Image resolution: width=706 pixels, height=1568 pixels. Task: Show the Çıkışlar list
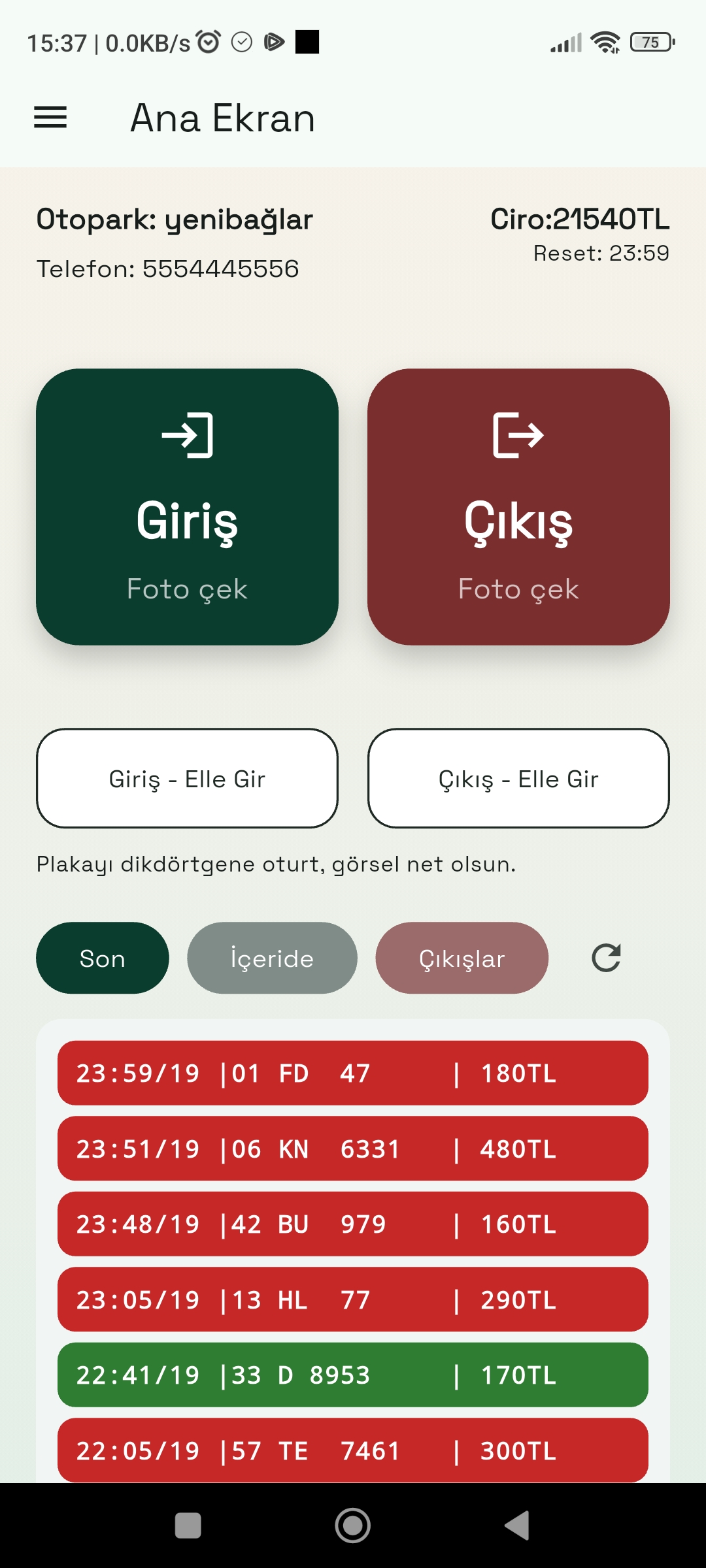coord(462,958)
